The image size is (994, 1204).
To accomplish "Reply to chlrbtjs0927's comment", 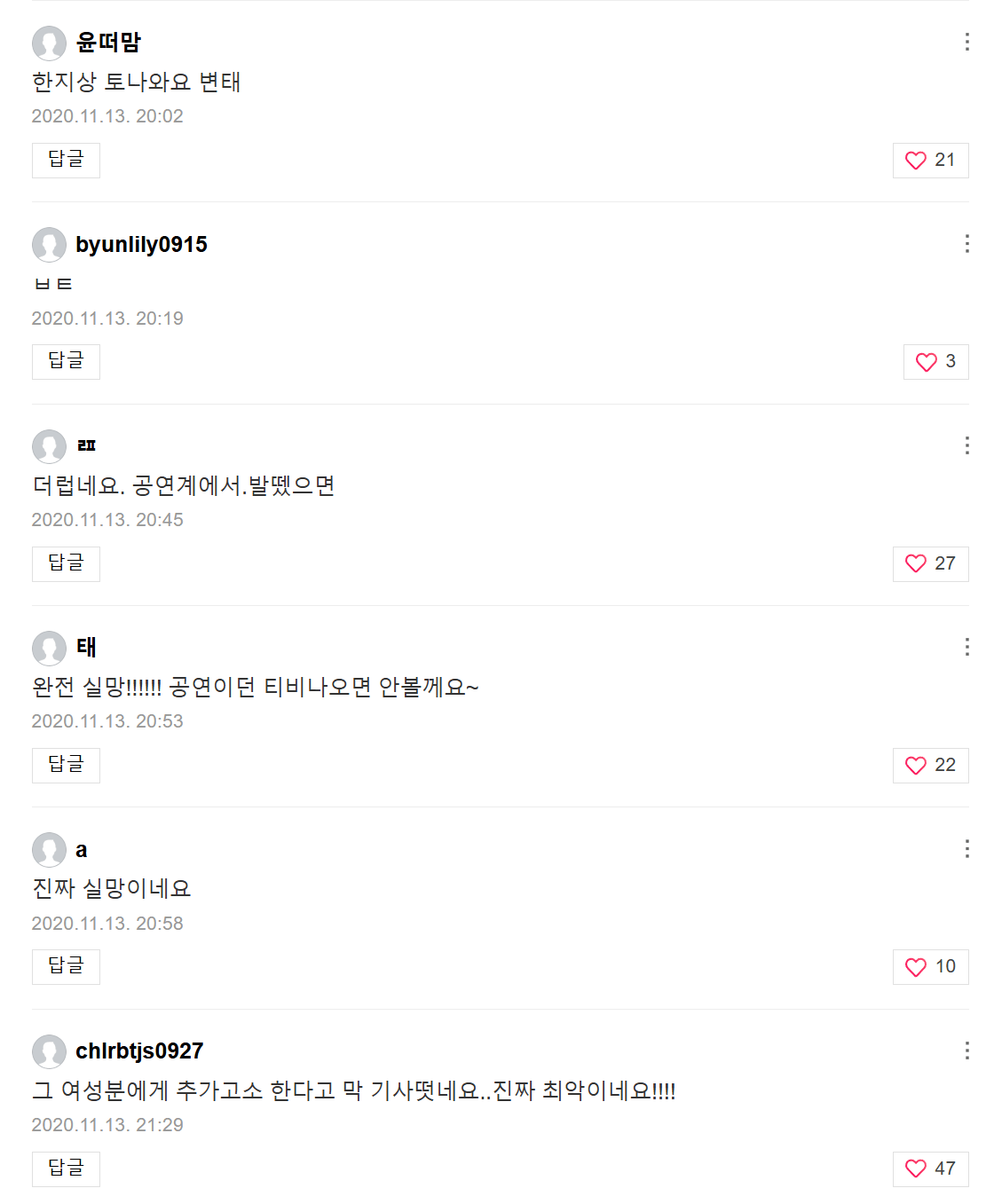I will (x=66, y=1169).
